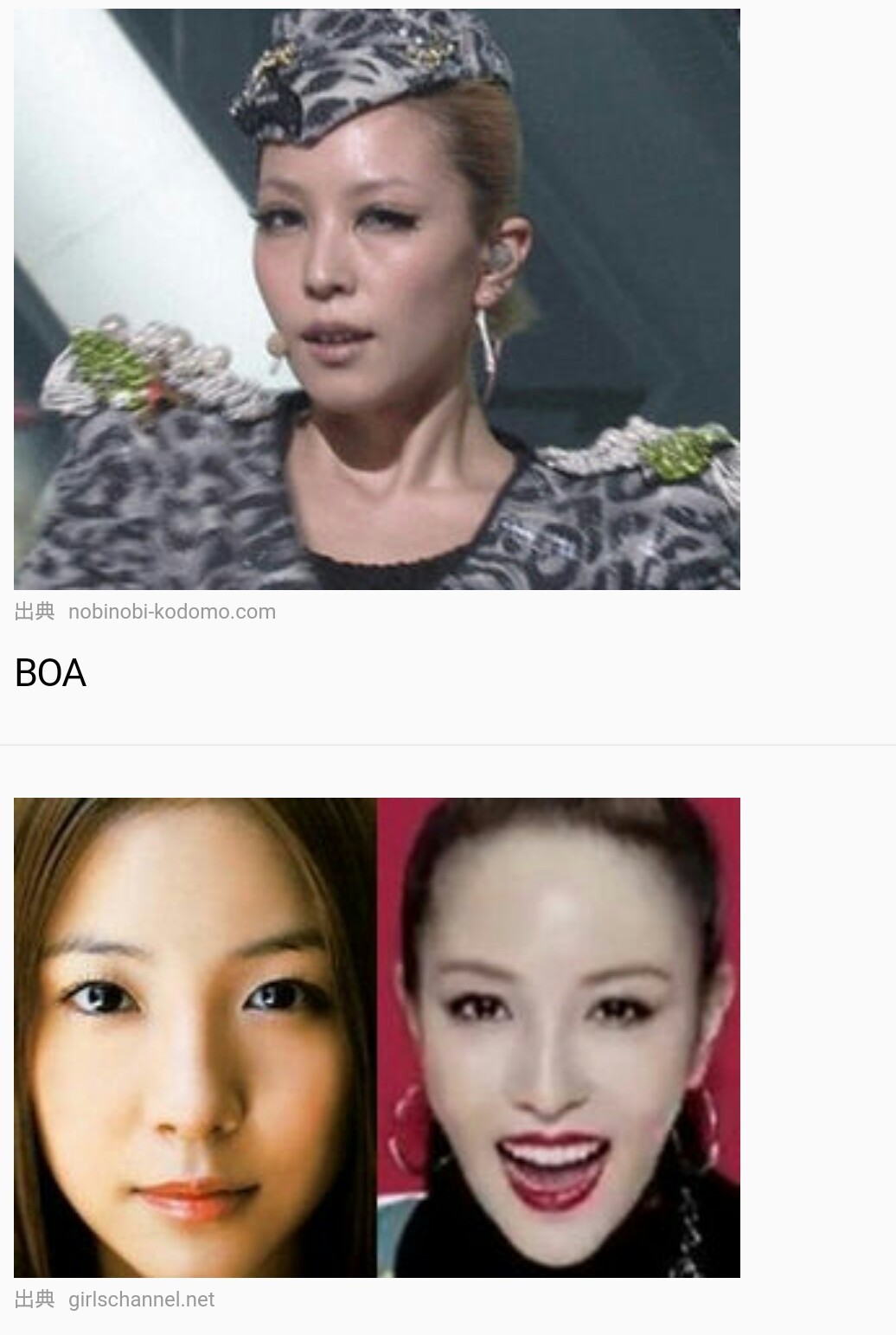The height and width of the screenshot is (1335, 896).
Task: Open the side-by-side face comparison image
Action: click(x=376, y=1037)
